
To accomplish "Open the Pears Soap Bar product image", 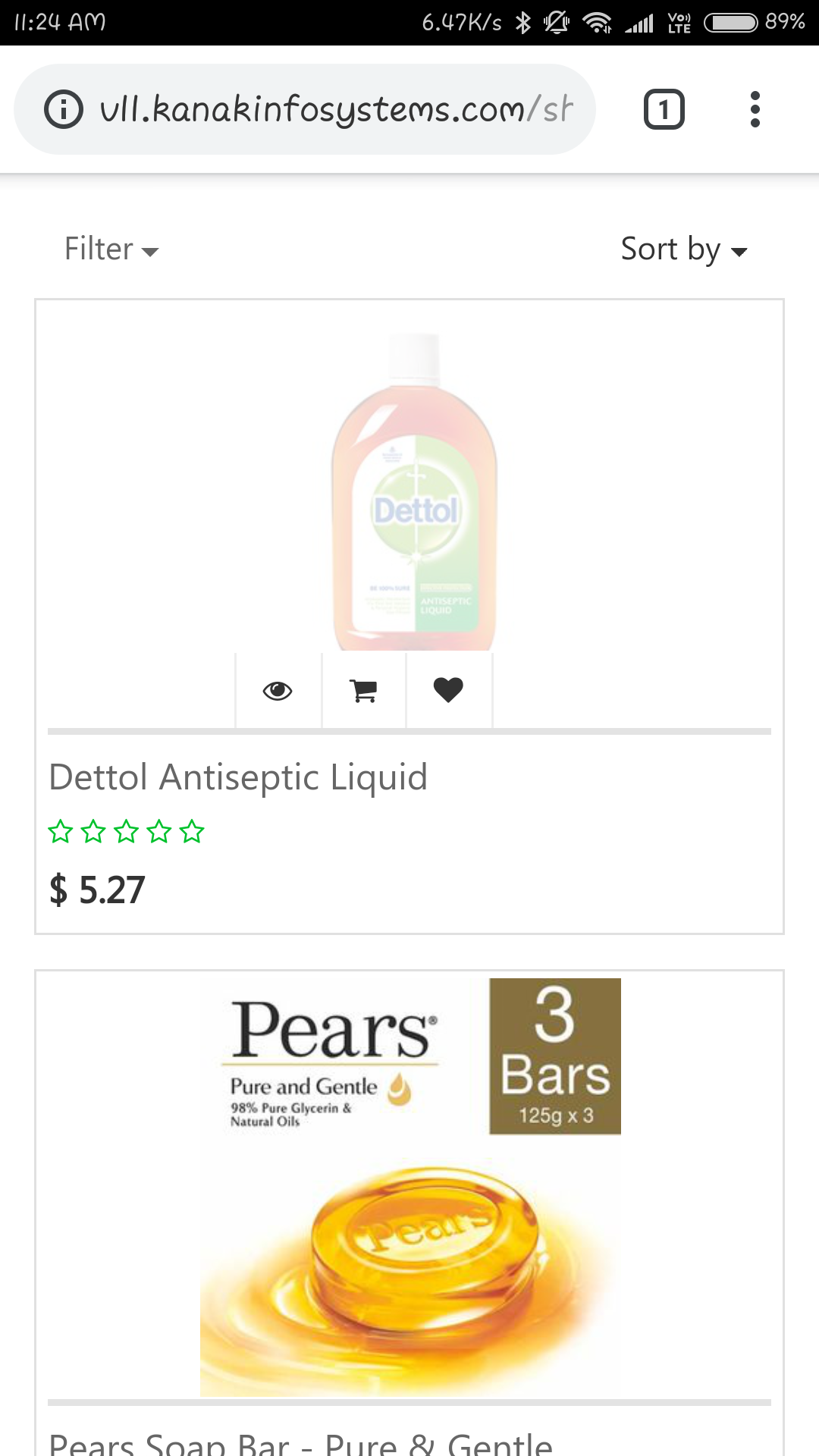I will tap(409, 1187).
